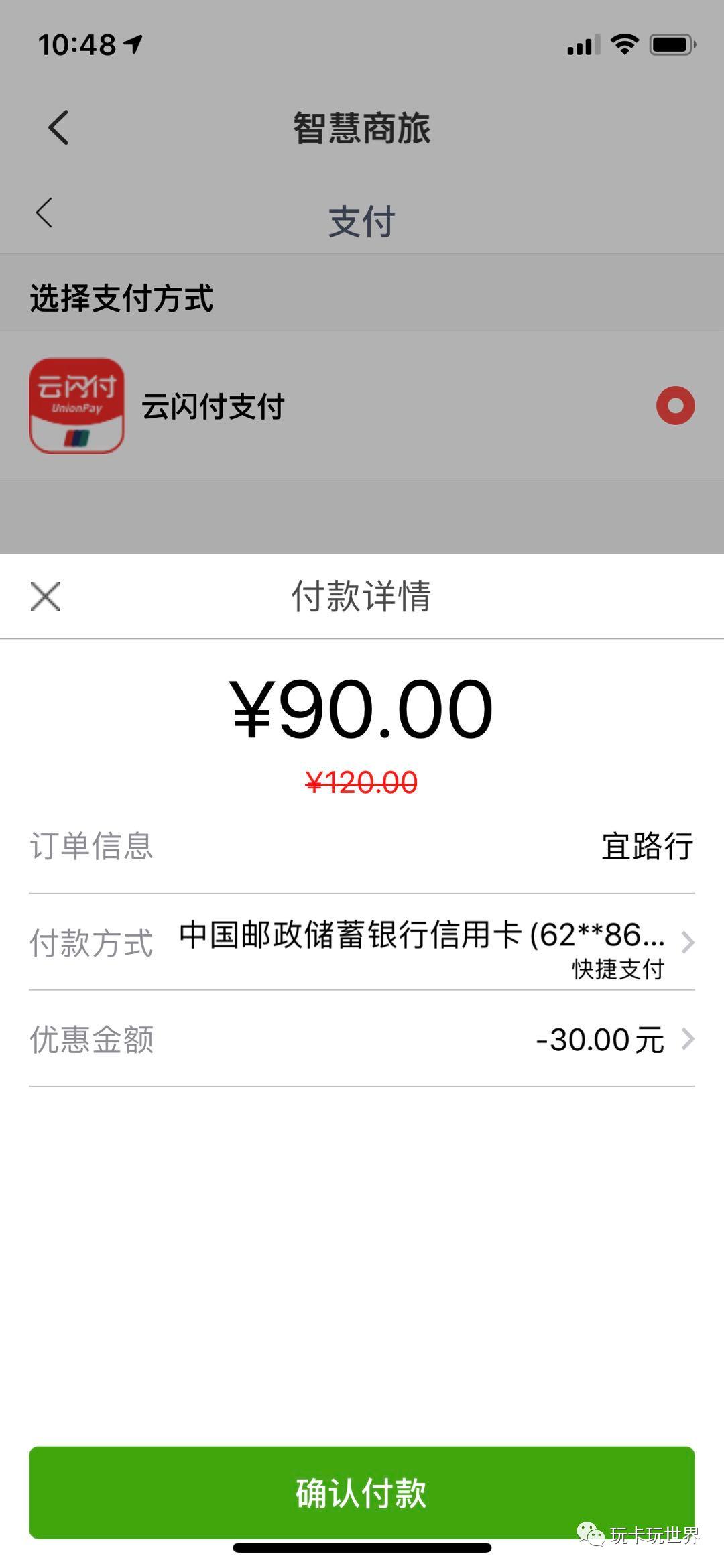Image resolution: width=724 pixels, height=1568 pixels.
Task: Tap the arrow after the bank card number
Action: click(689, 943)
